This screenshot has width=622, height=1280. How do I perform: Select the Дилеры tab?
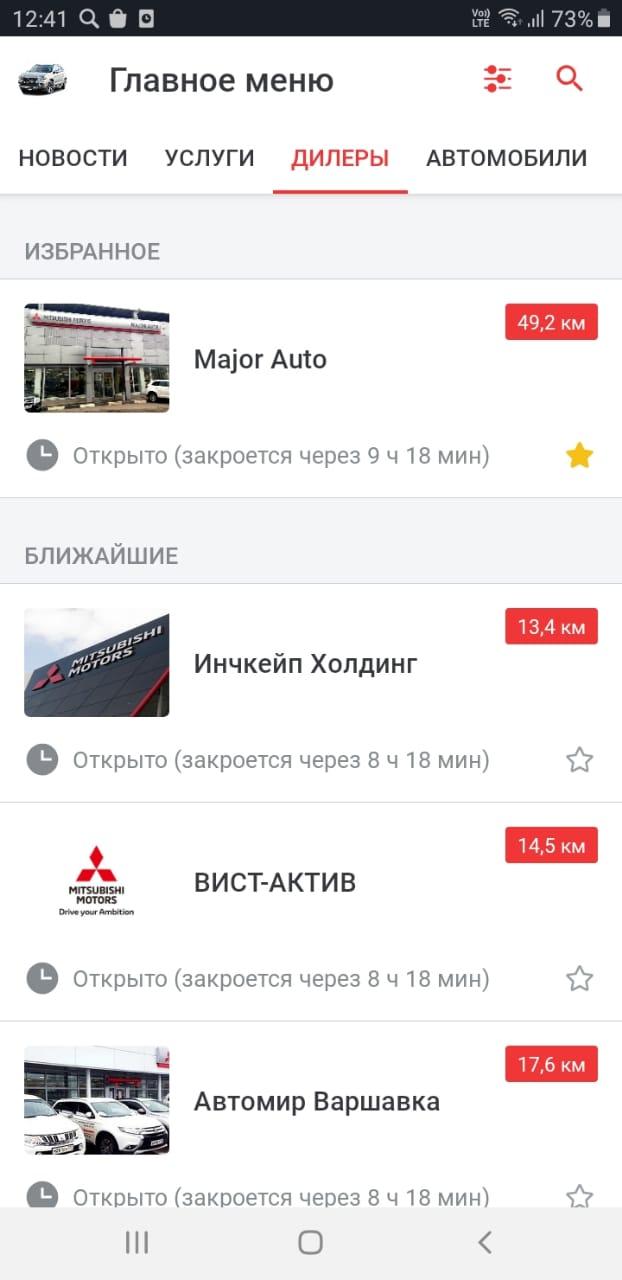[x=340, y=158]
